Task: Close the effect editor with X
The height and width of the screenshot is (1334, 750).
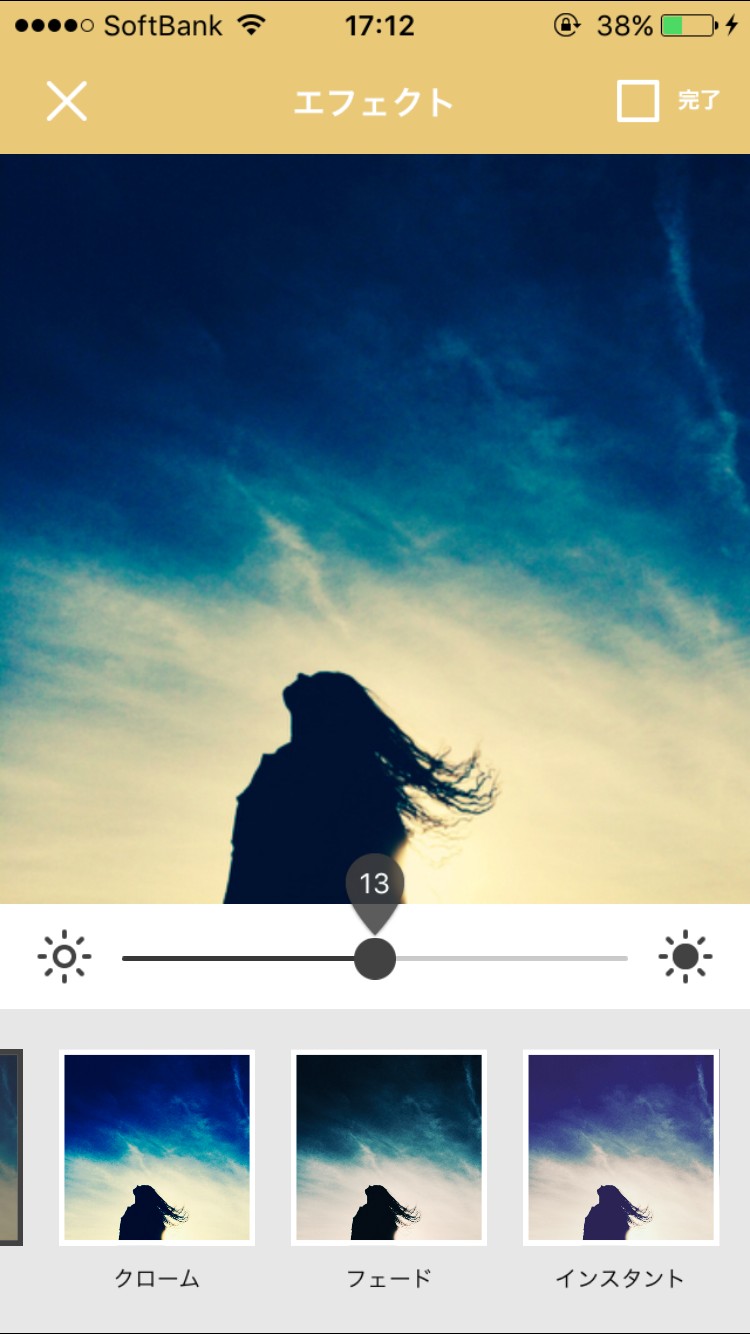Action: tap(67, 101)
